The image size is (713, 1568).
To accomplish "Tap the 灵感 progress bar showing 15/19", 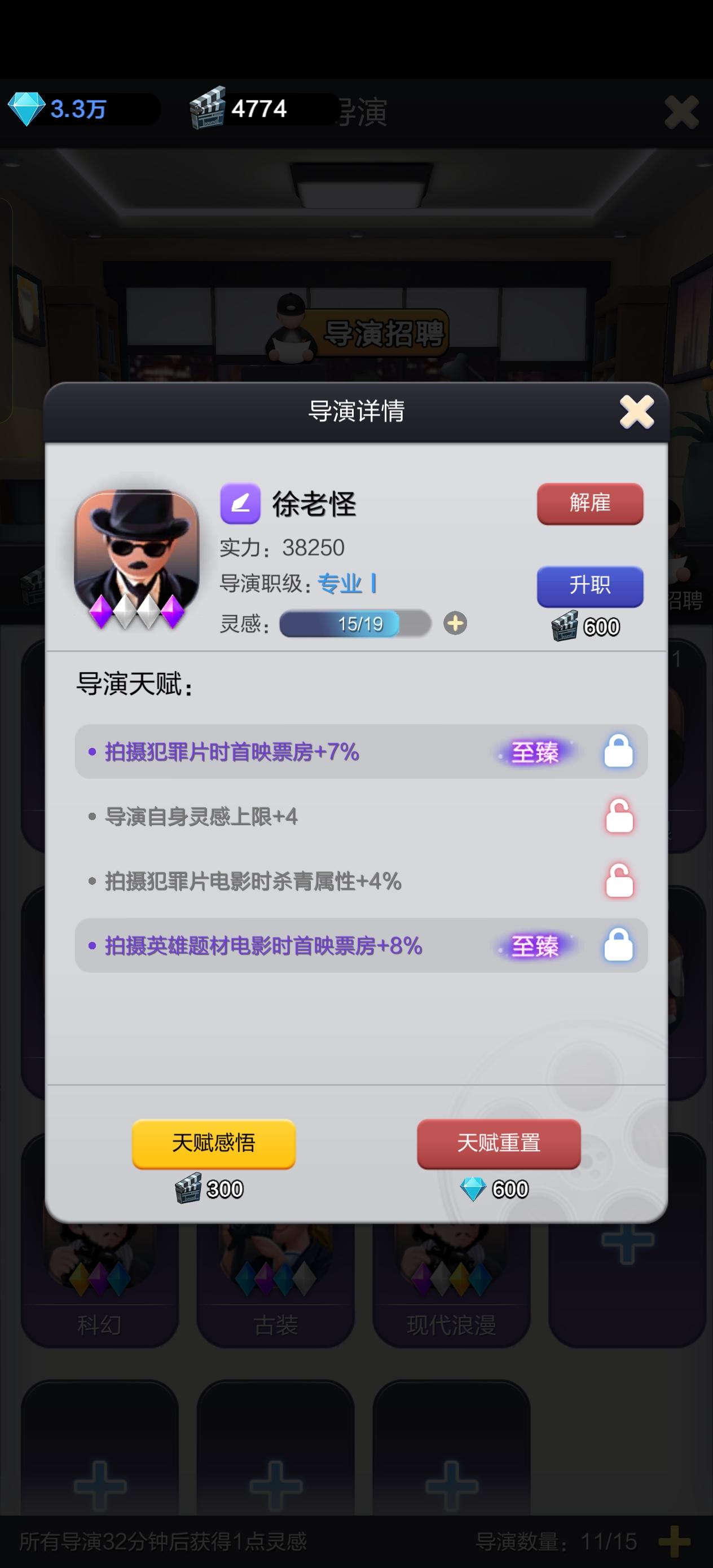I will click(355, 624).
